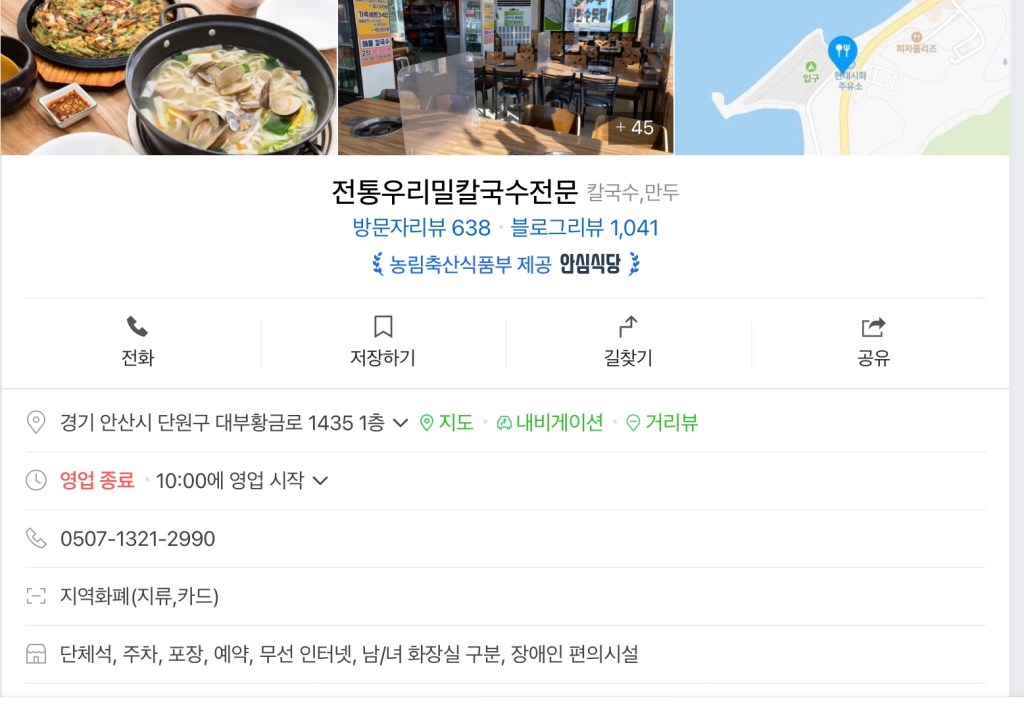Open the 지도 map link
The height and width of the screenshot is (707, 1024).
[446, 423]
